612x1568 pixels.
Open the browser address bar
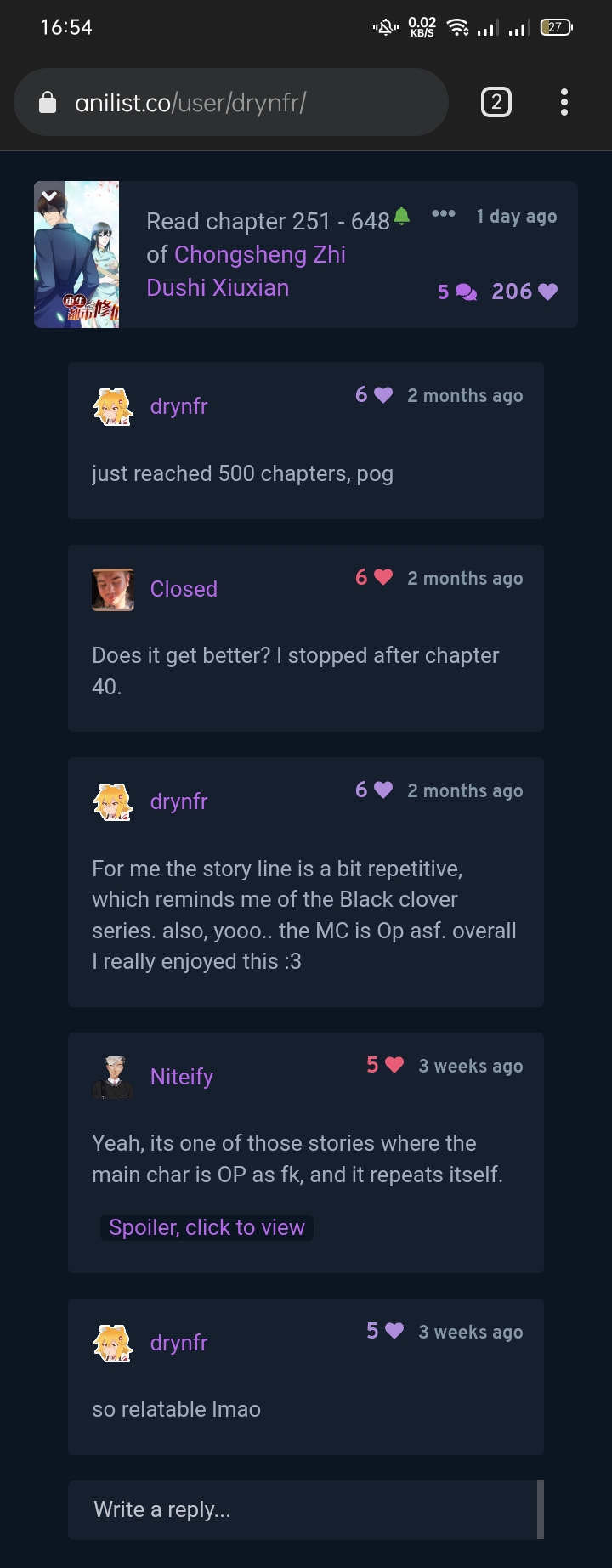click(229, 103)
